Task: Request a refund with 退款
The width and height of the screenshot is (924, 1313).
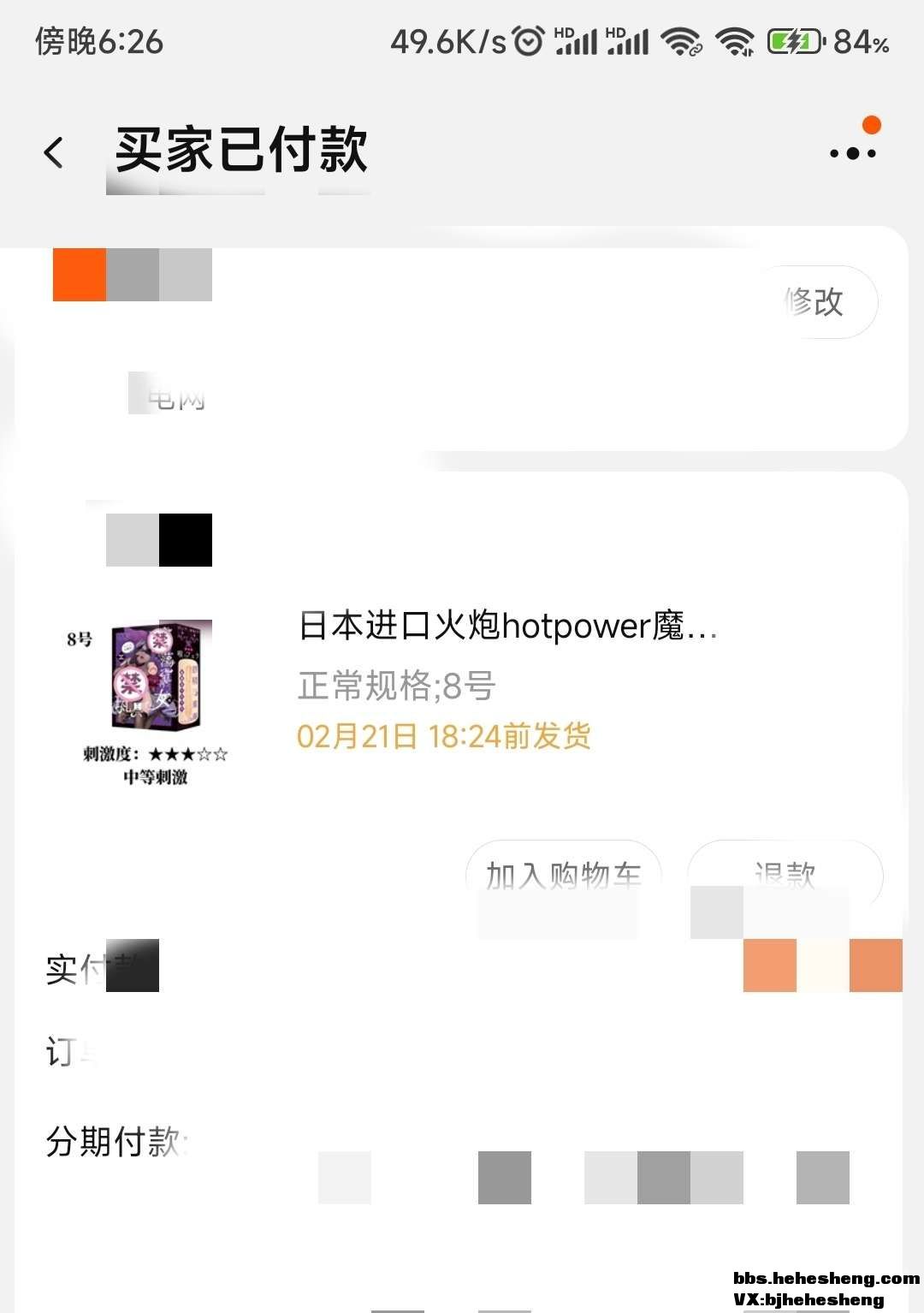Action: point(785,873)
